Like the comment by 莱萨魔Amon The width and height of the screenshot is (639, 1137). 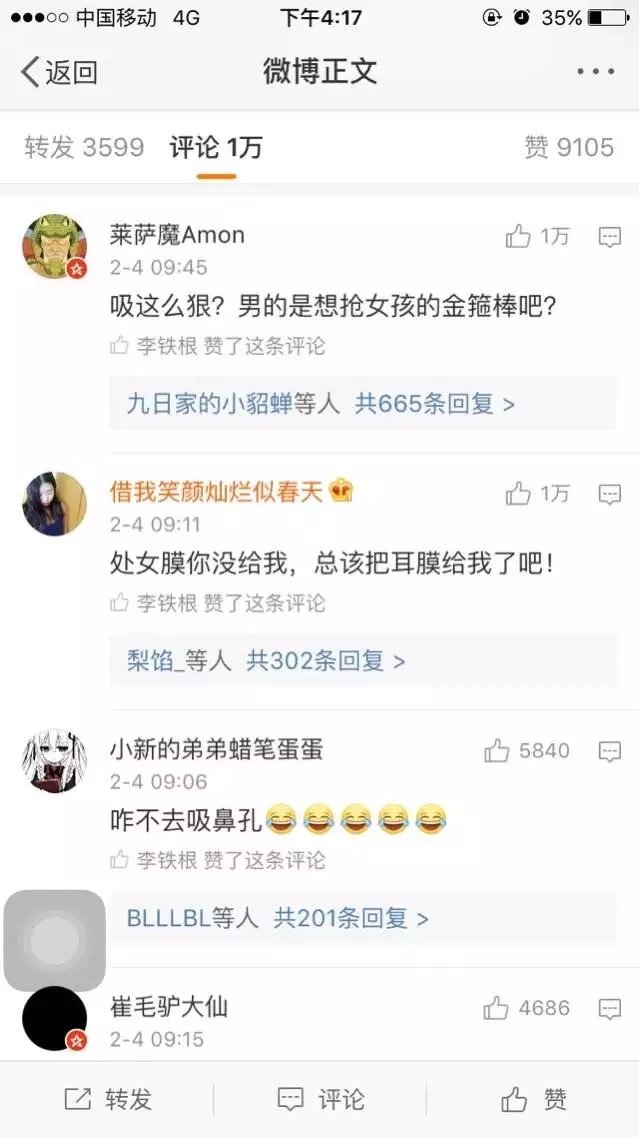tap(537, 236)
